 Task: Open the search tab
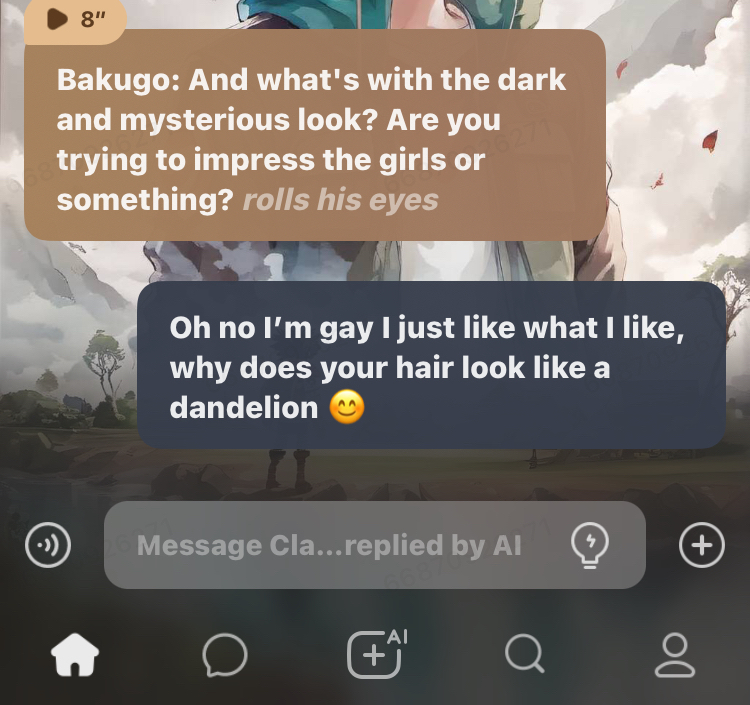click(524, 656)
